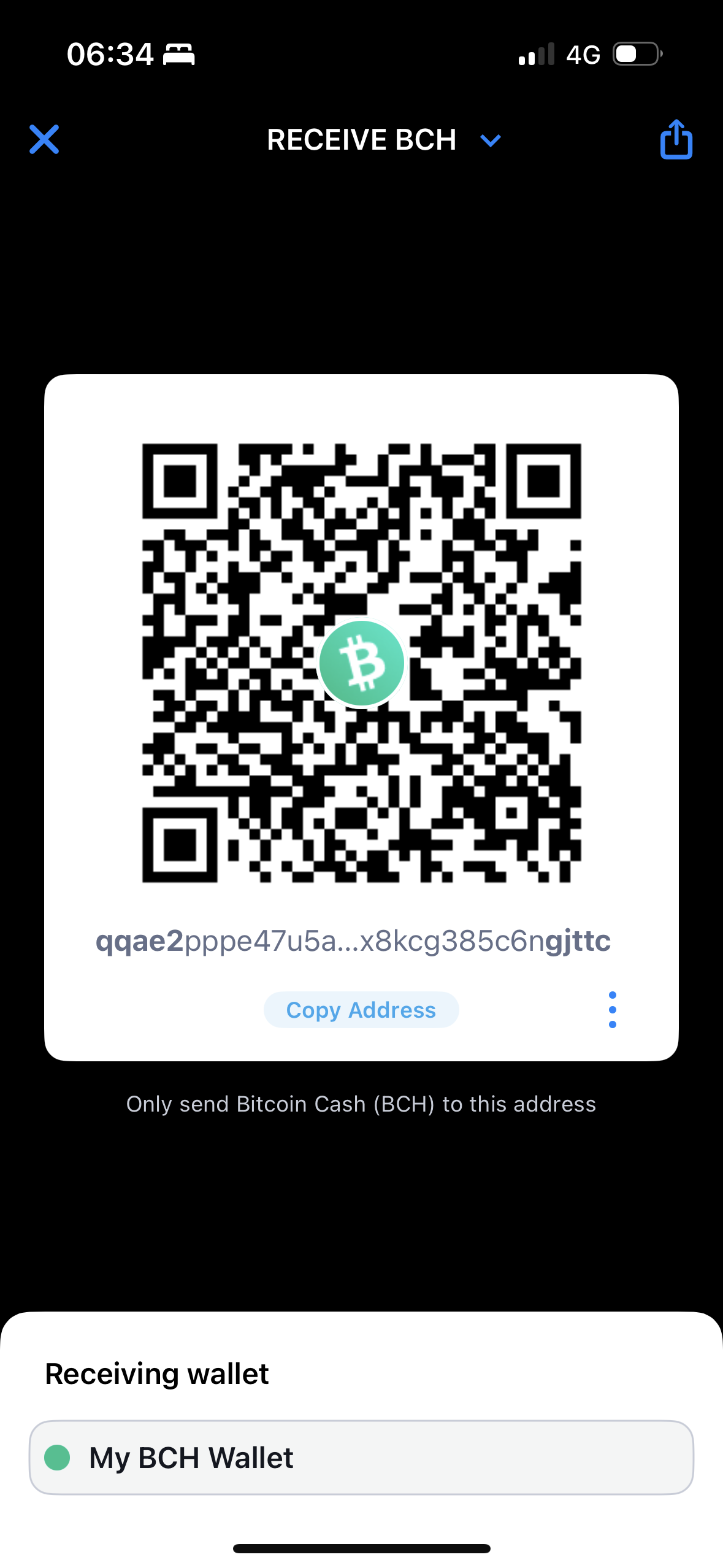
Task: Close the Receive BCH screen
Action: pyautogui.click(x=44, y=139)
